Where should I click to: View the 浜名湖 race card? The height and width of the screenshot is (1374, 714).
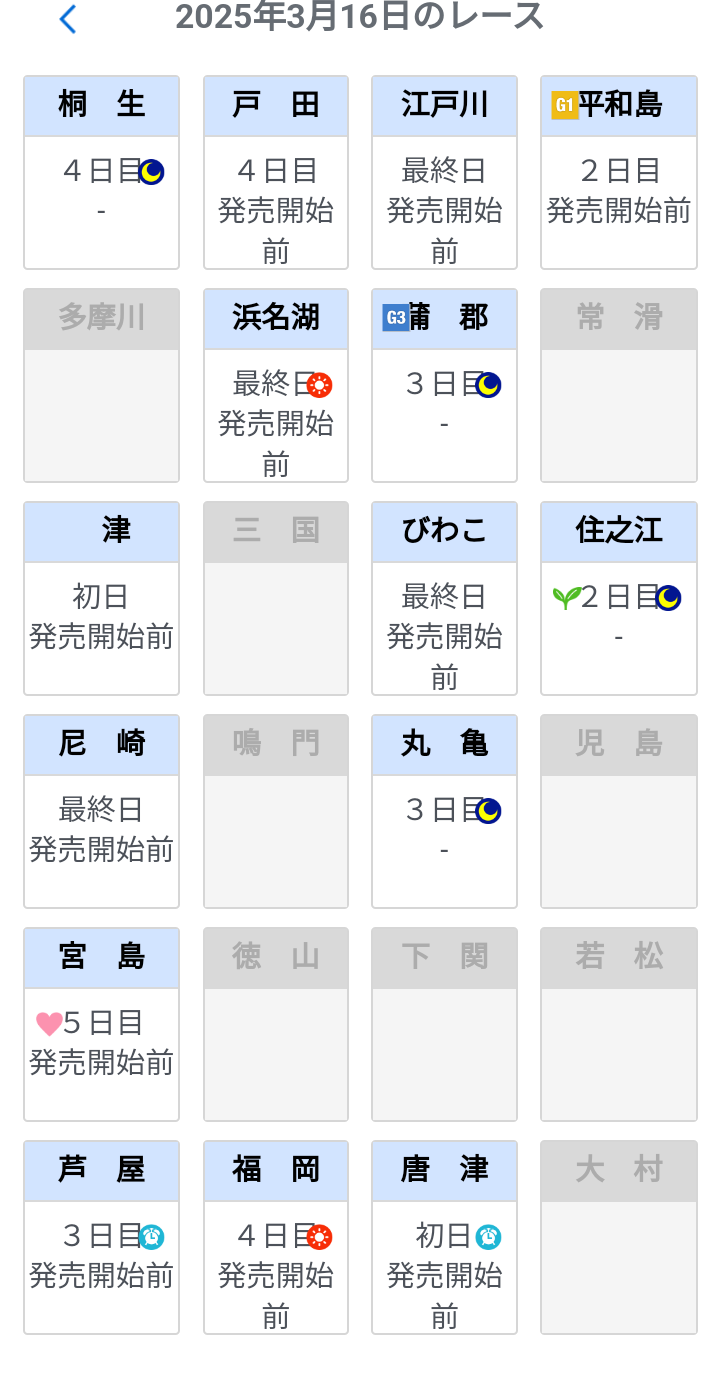coord(276,385)
